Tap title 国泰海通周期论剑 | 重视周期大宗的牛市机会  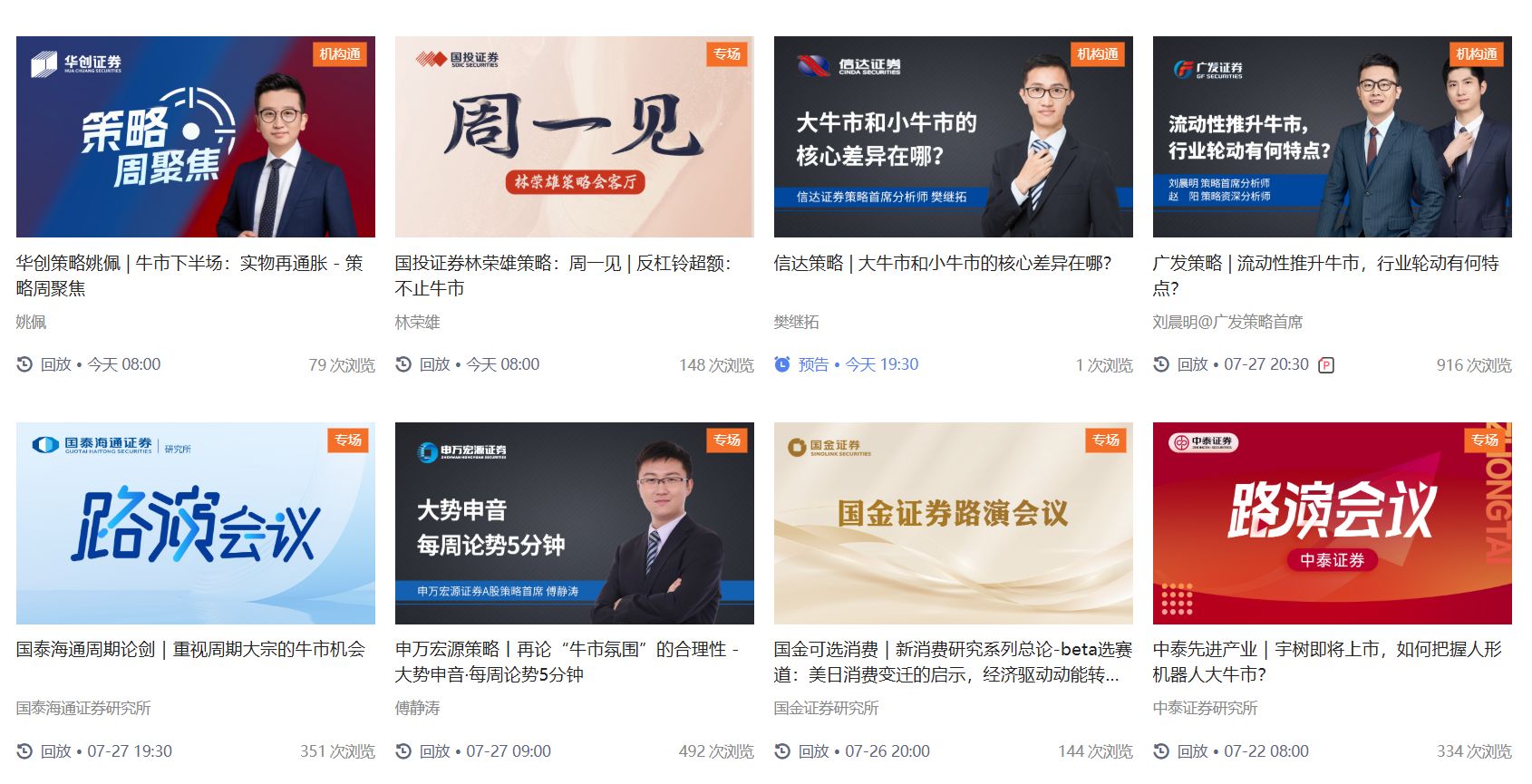pos(190,650)
